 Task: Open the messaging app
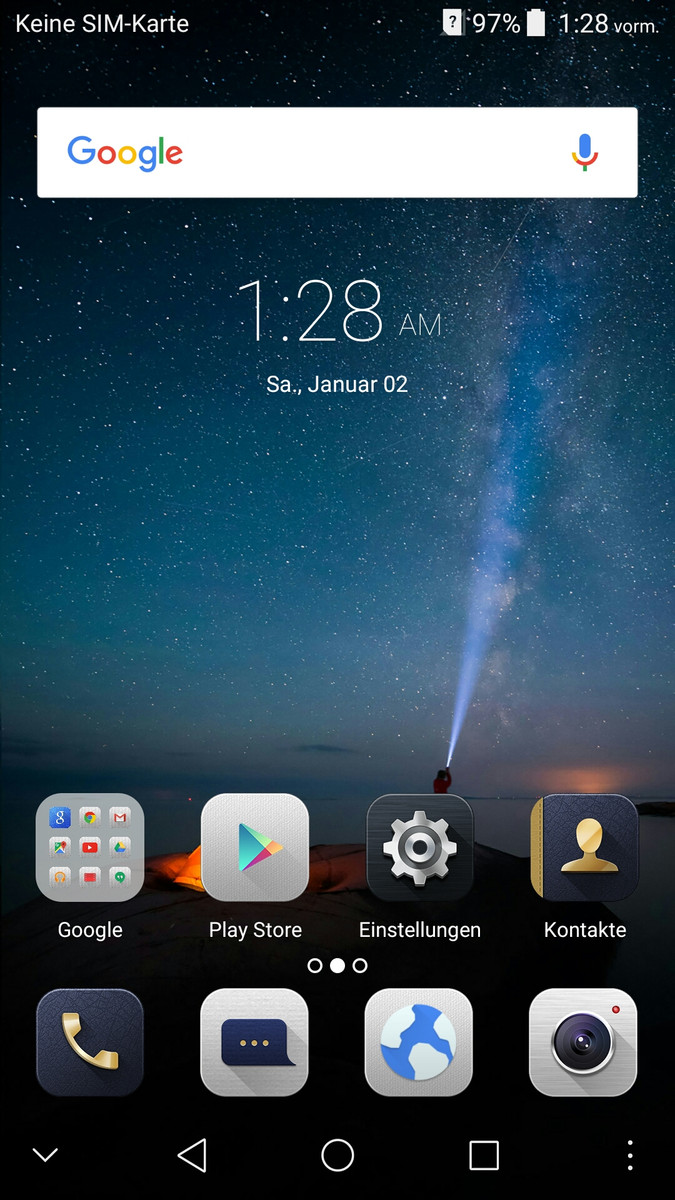(255, 1042)
